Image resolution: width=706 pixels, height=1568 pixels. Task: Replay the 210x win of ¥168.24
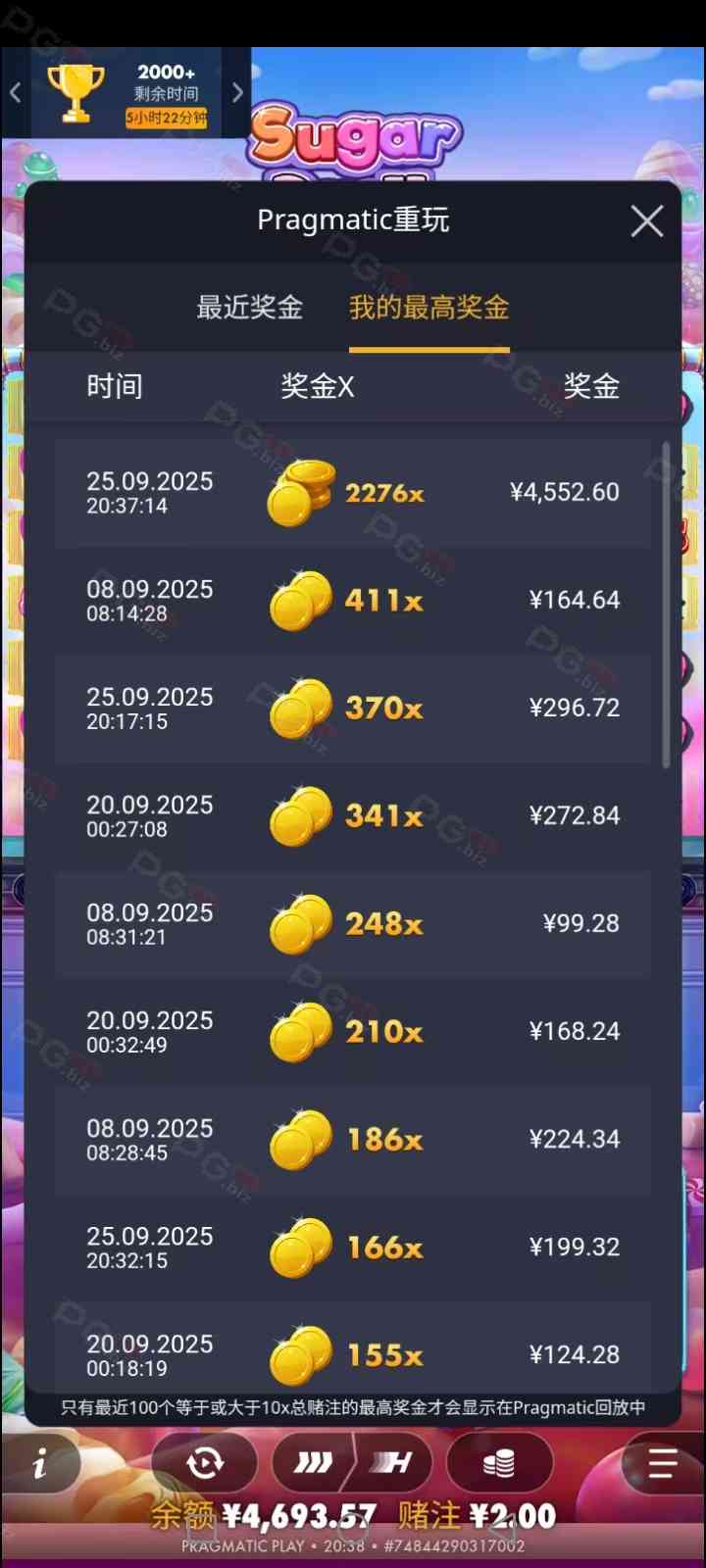353,1032
